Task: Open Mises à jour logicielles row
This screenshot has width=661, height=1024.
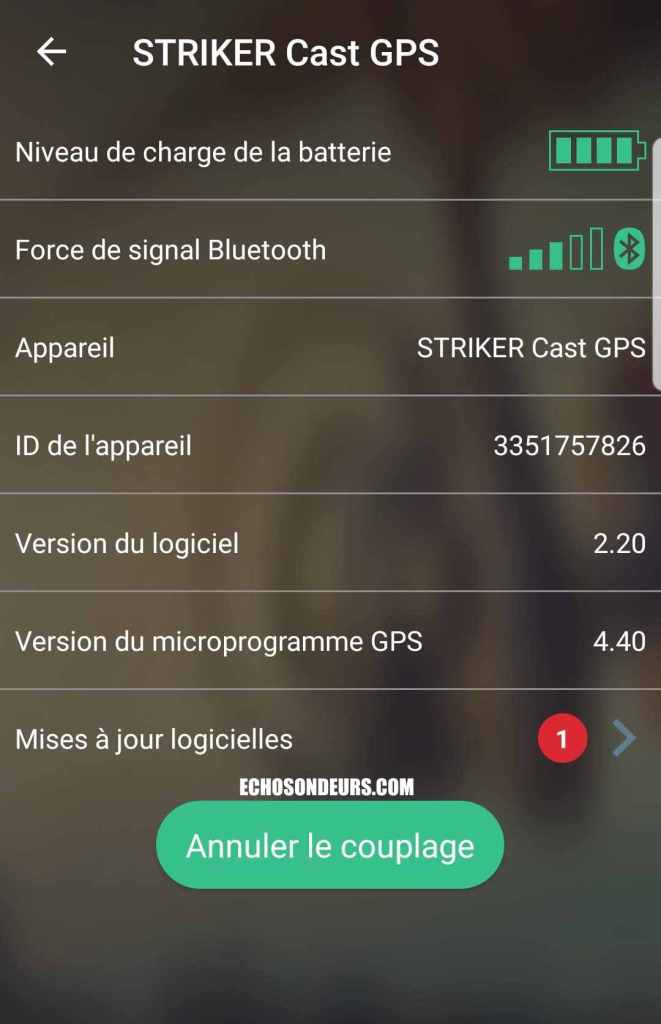Action: [x=330, y=740]
